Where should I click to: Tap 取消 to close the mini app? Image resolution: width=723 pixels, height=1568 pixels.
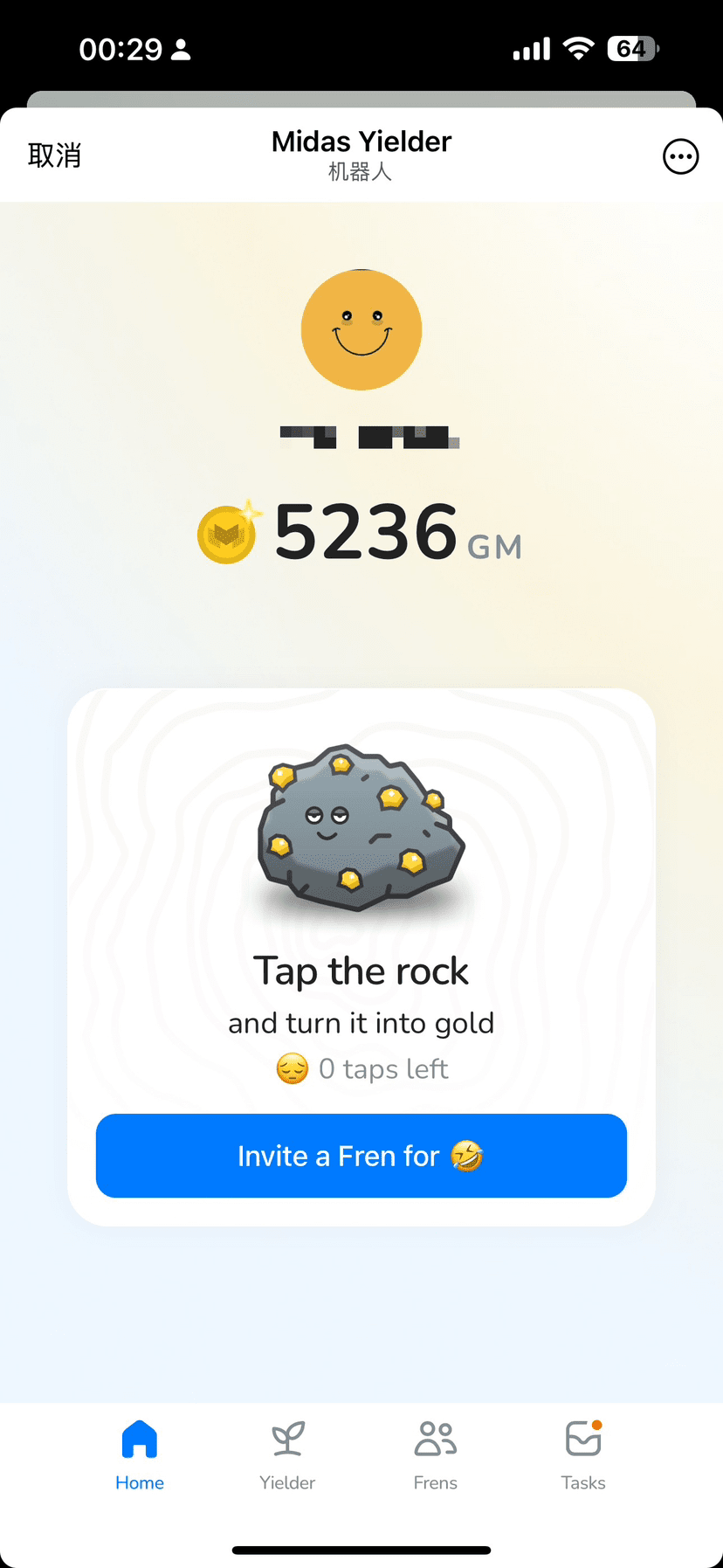coord(54,155)
